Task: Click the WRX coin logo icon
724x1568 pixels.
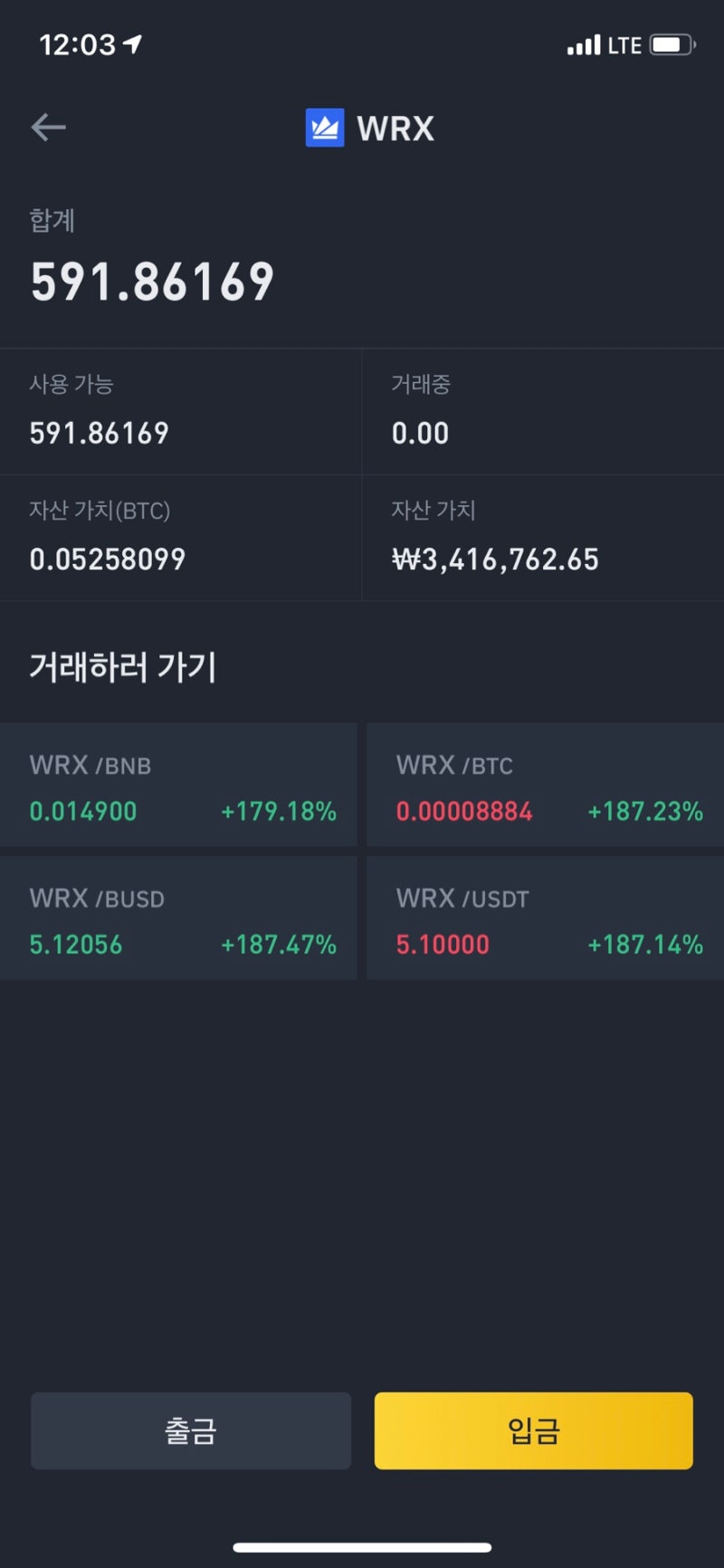Action: point(325,127)
